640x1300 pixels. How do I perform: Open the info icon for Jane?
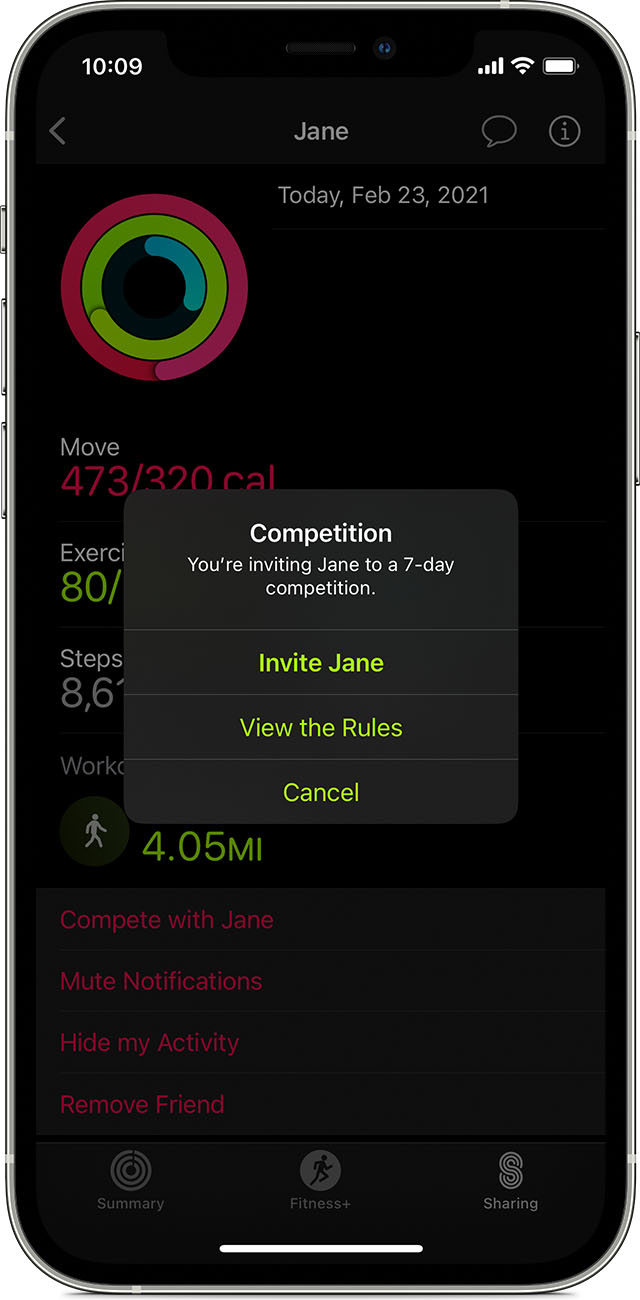click(565, 131)
